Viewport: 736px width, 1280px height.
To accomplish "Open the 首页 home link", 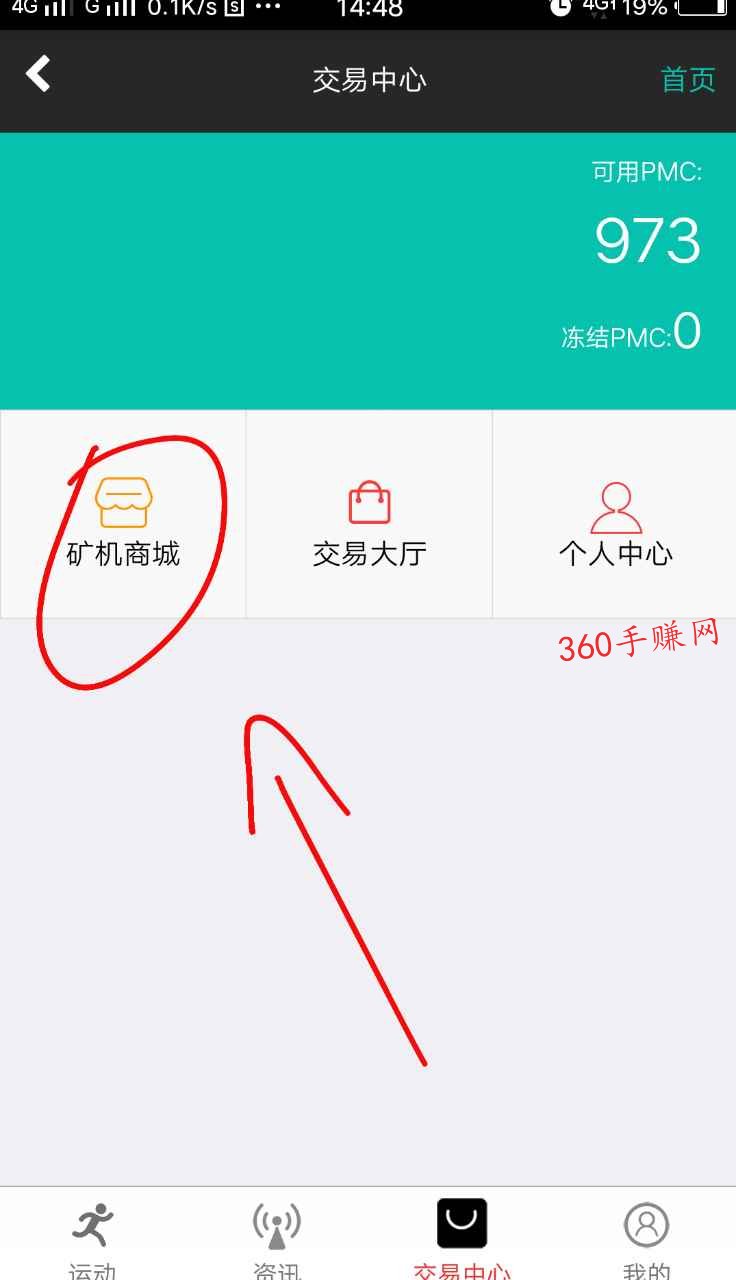I will [688, 80].
